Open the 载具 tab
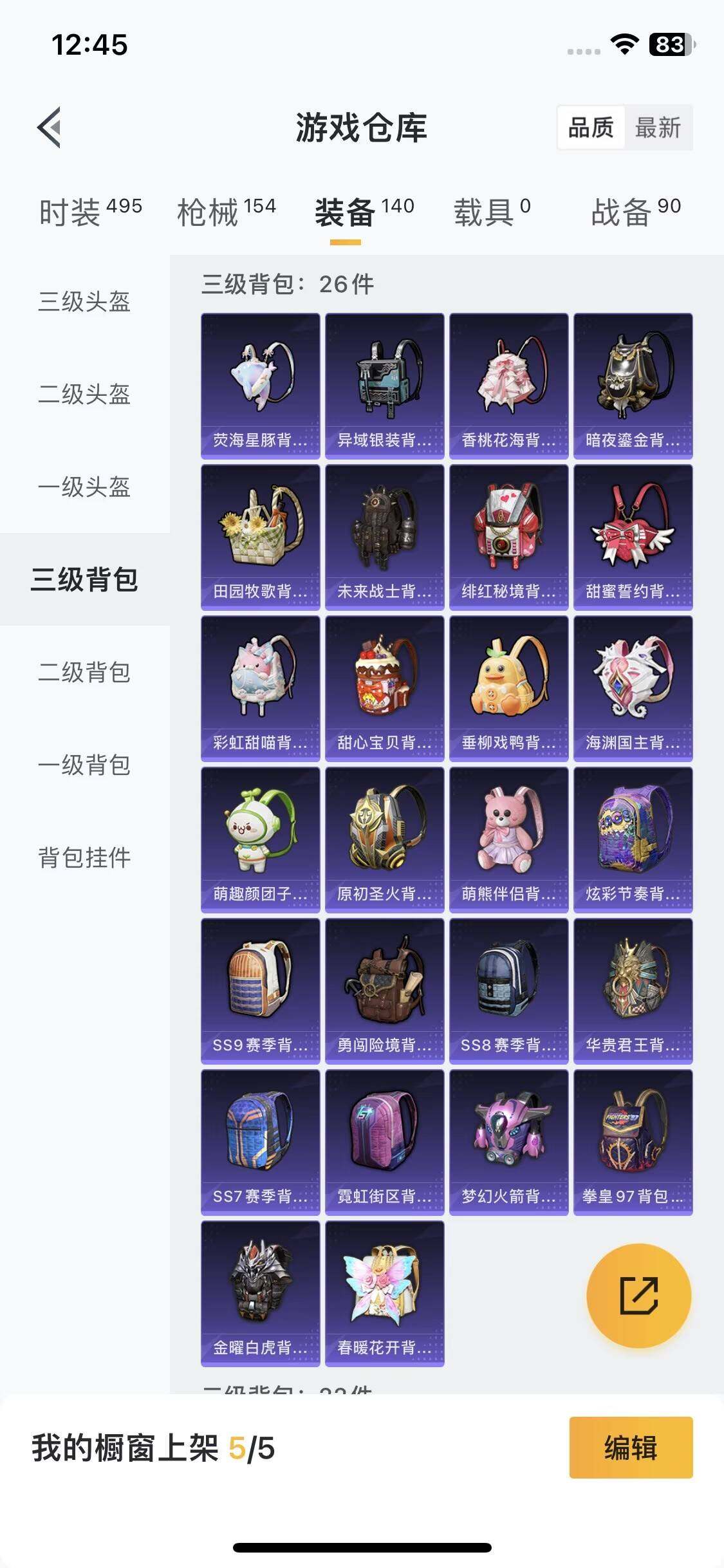Screen dimensions: 724x1568 pyautogui.click(x=492, y=212)
